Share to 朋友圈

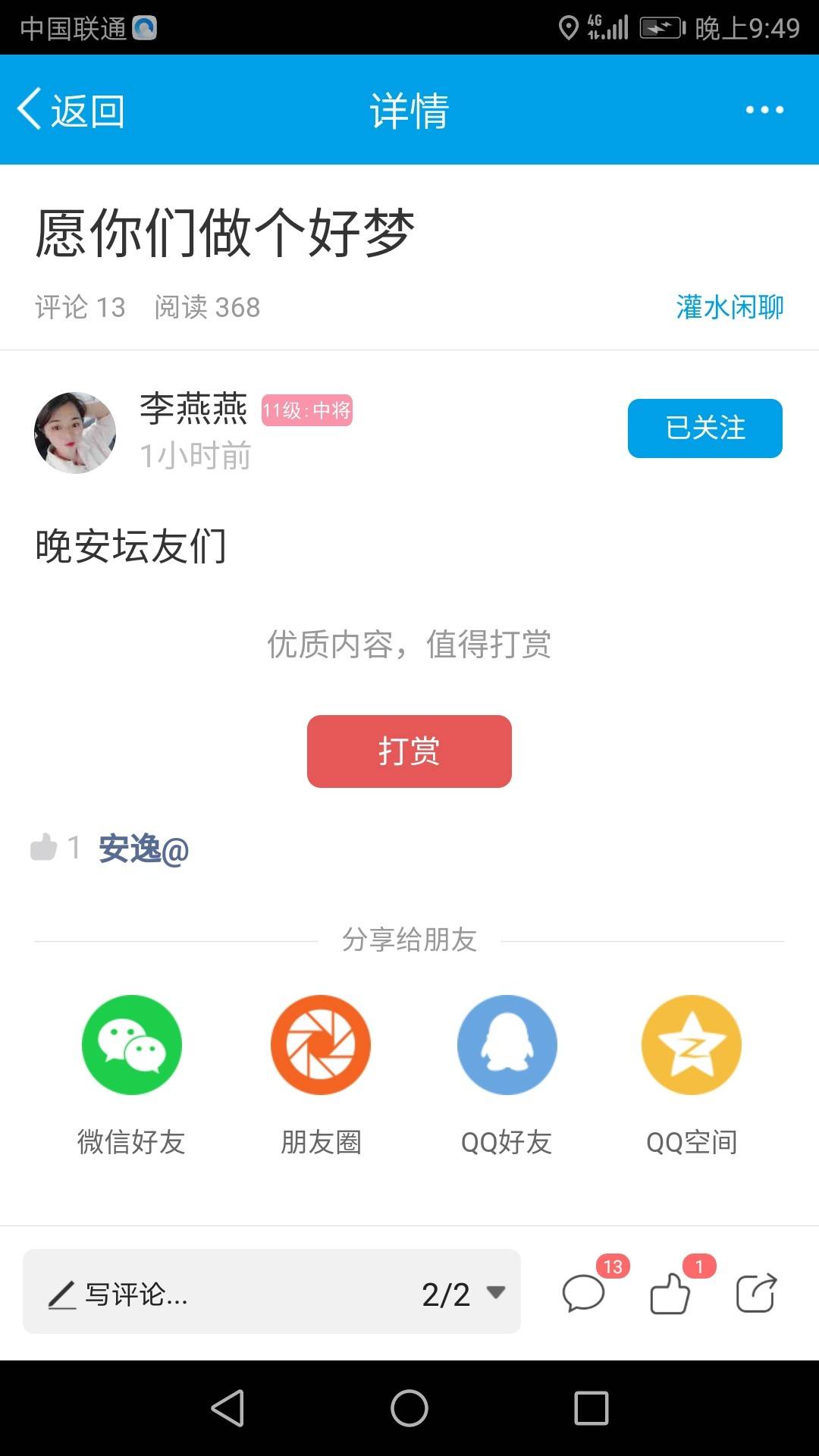321,1045
